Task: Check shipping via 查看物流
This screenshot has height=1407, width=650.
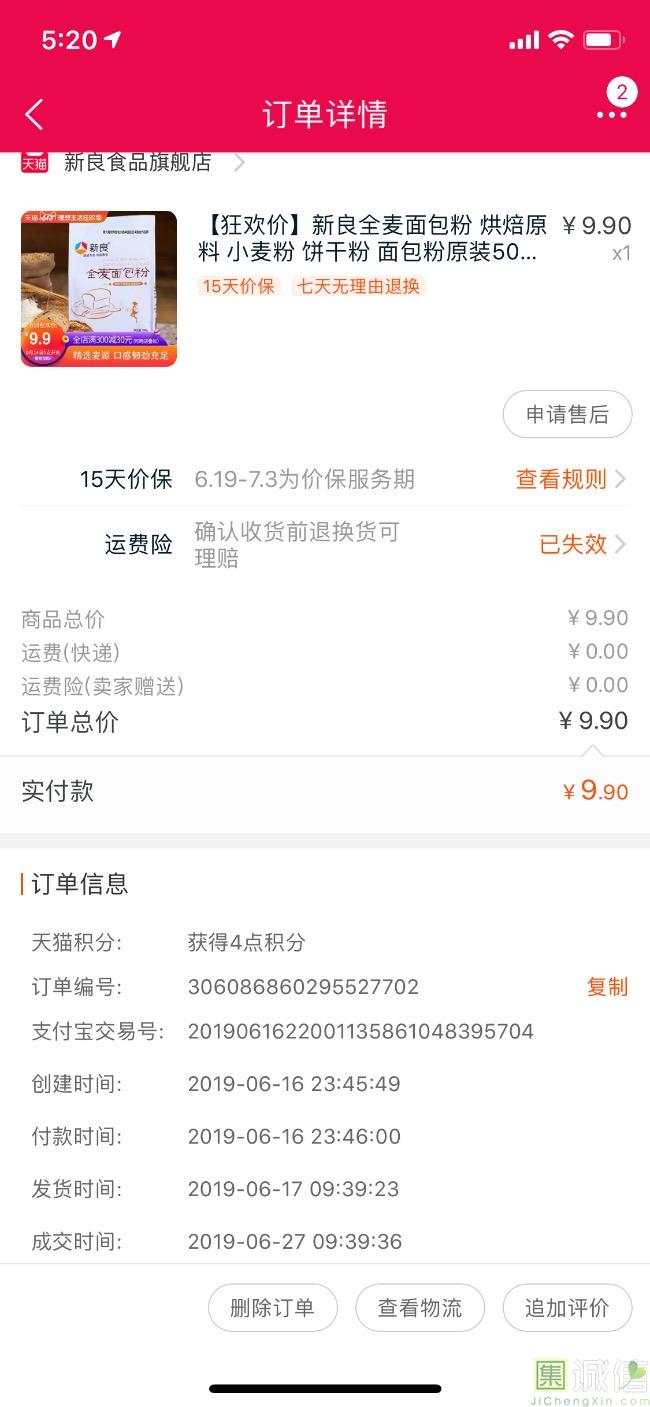Action: [420, 1308]
